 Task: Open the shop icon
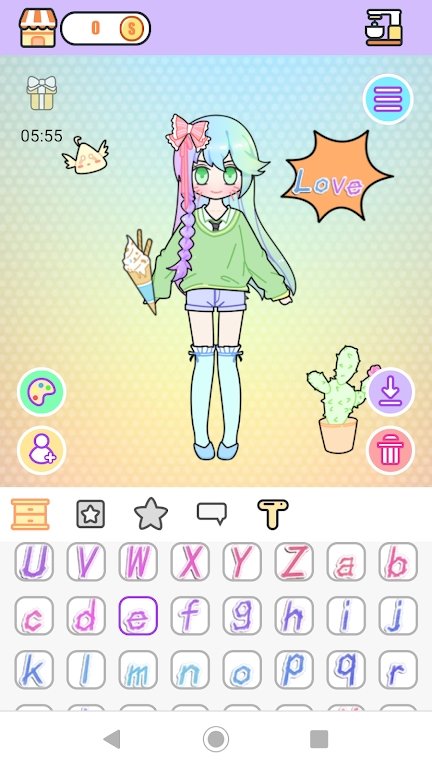click(38, 28)
